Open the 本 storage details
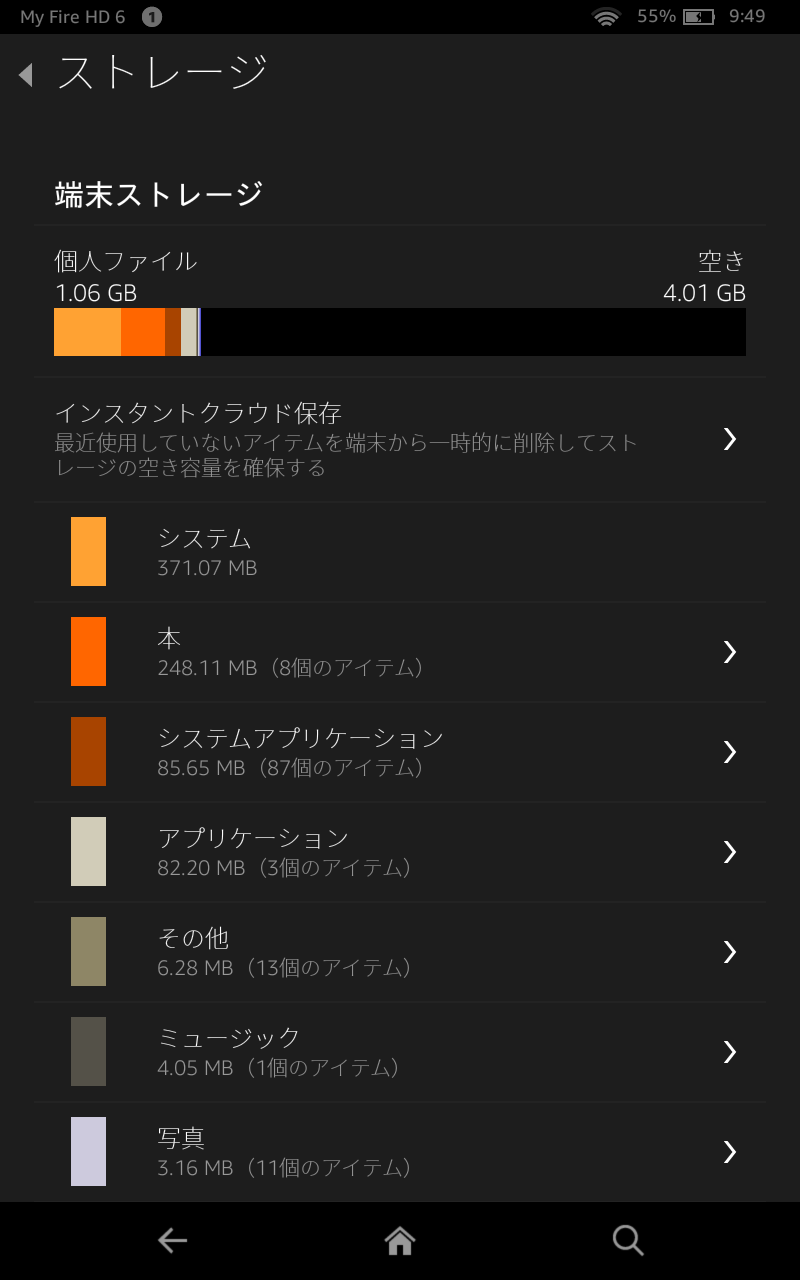The width and height of the screenshot is (800, 1280). click(400, 652)
